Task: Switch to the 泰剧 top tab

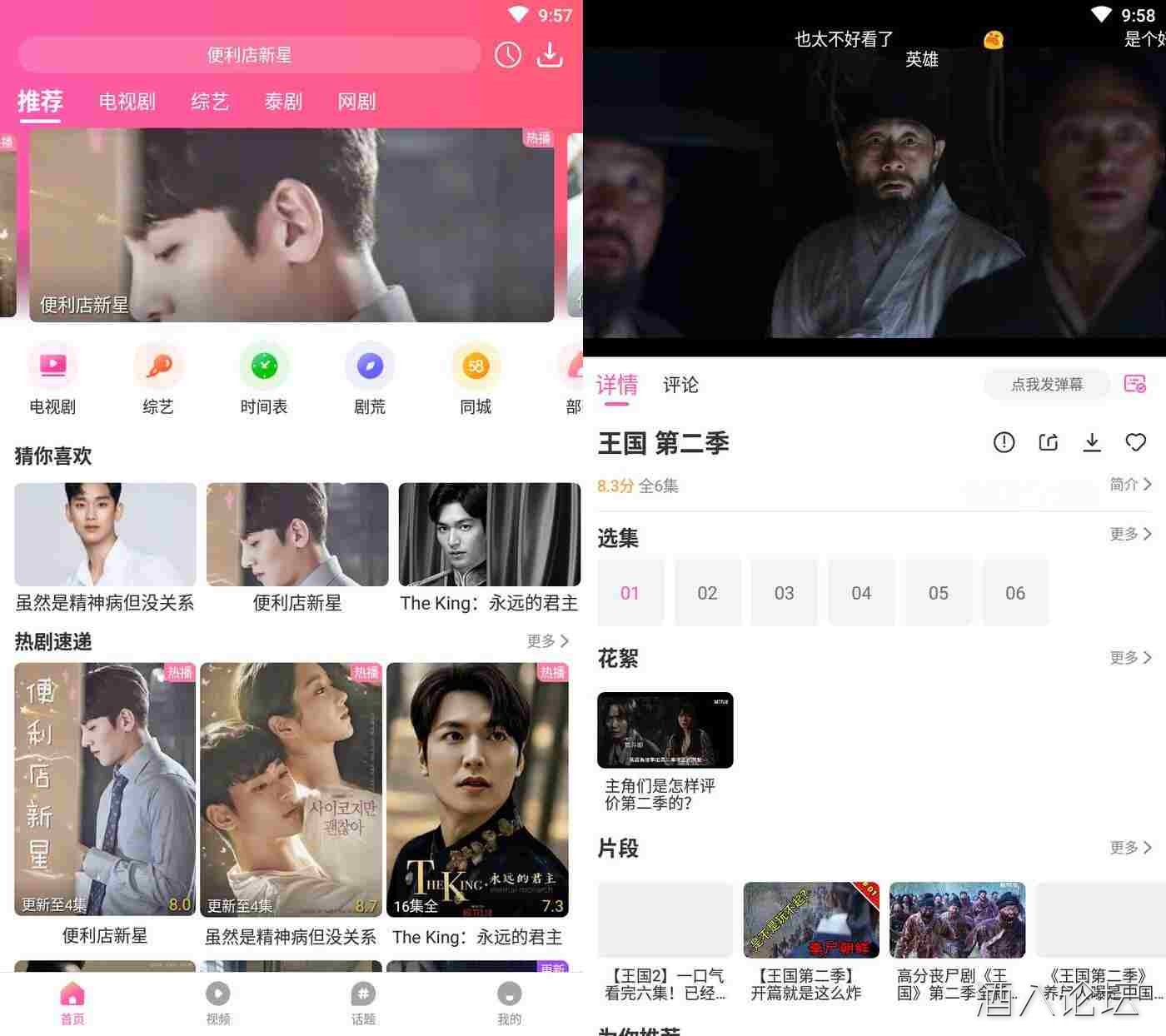Action: pyautogui.click(x=283, y=102)
